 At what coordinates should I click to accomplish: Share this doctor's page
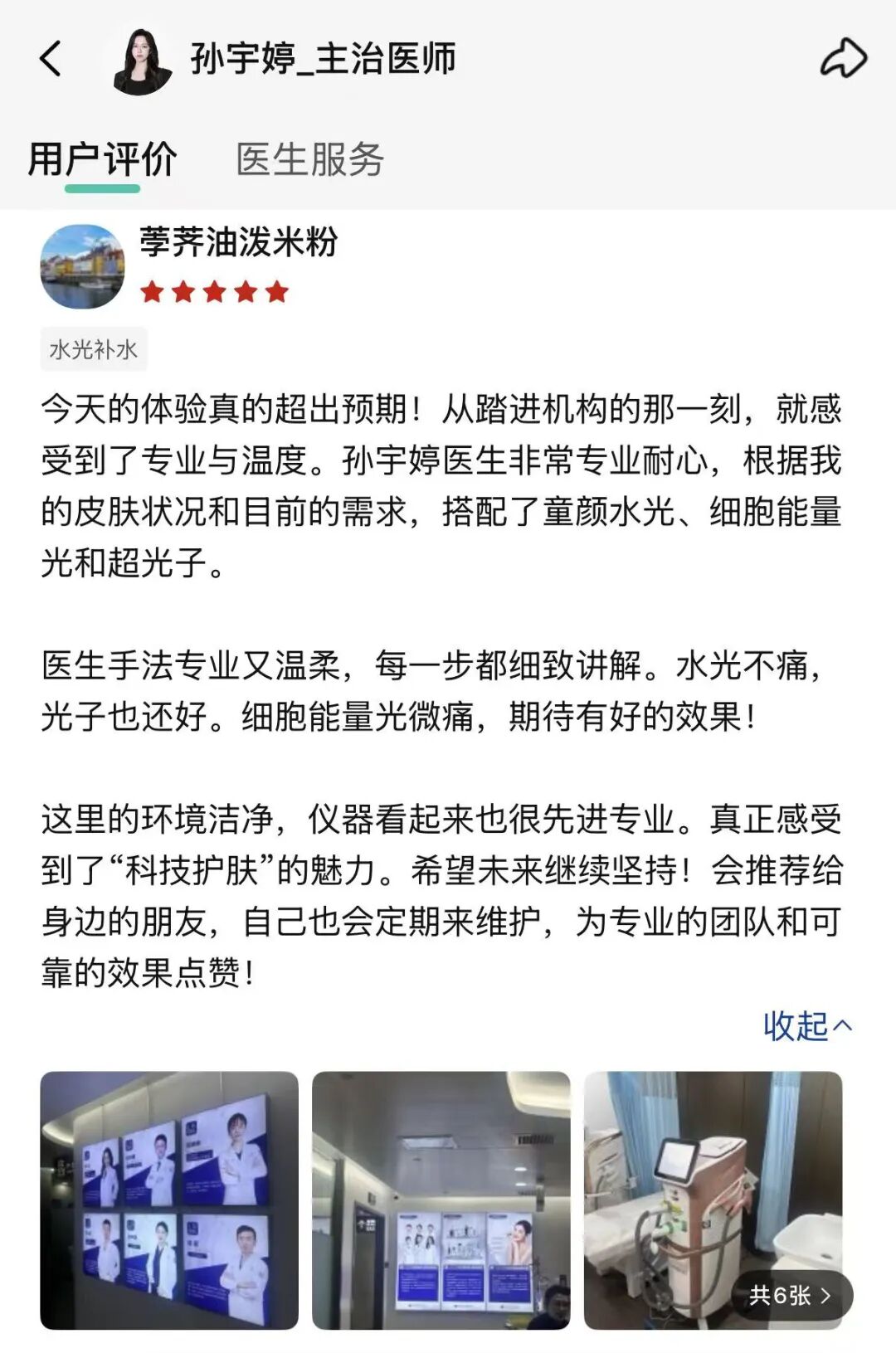pos(843,59)
